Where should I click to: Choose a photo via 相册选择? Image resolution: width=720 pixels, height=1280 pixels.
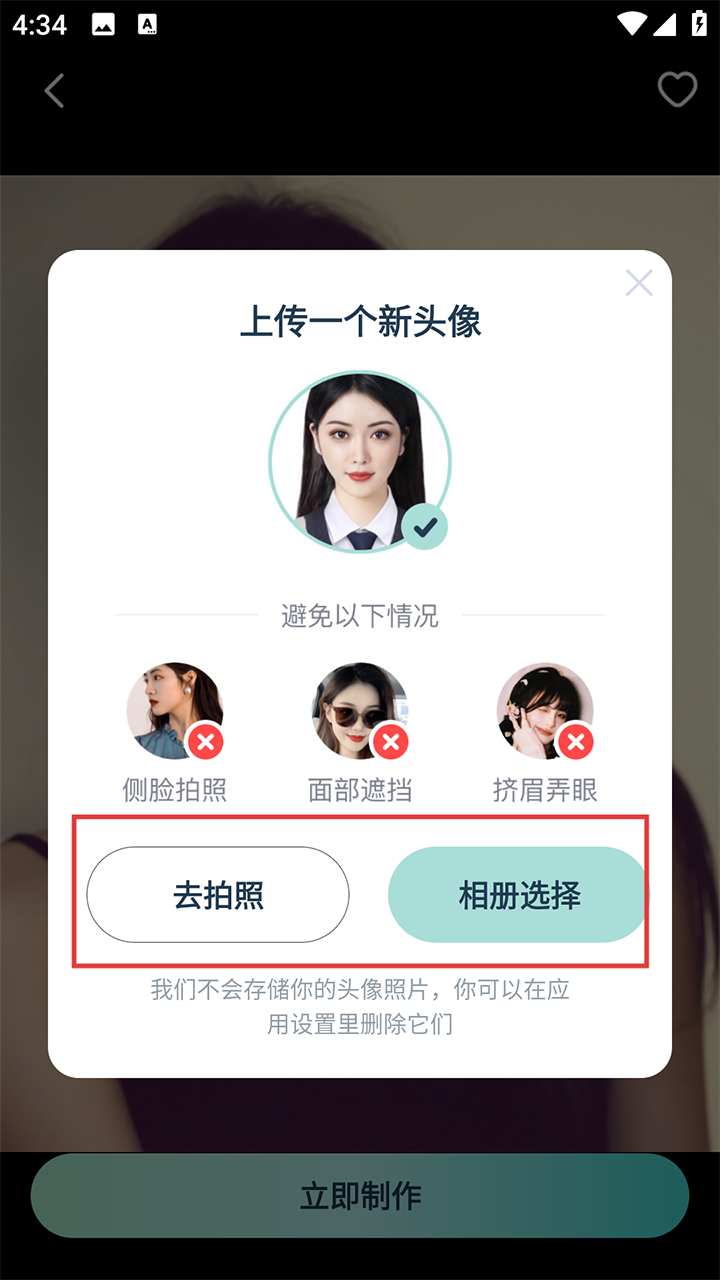click(518, 895)
